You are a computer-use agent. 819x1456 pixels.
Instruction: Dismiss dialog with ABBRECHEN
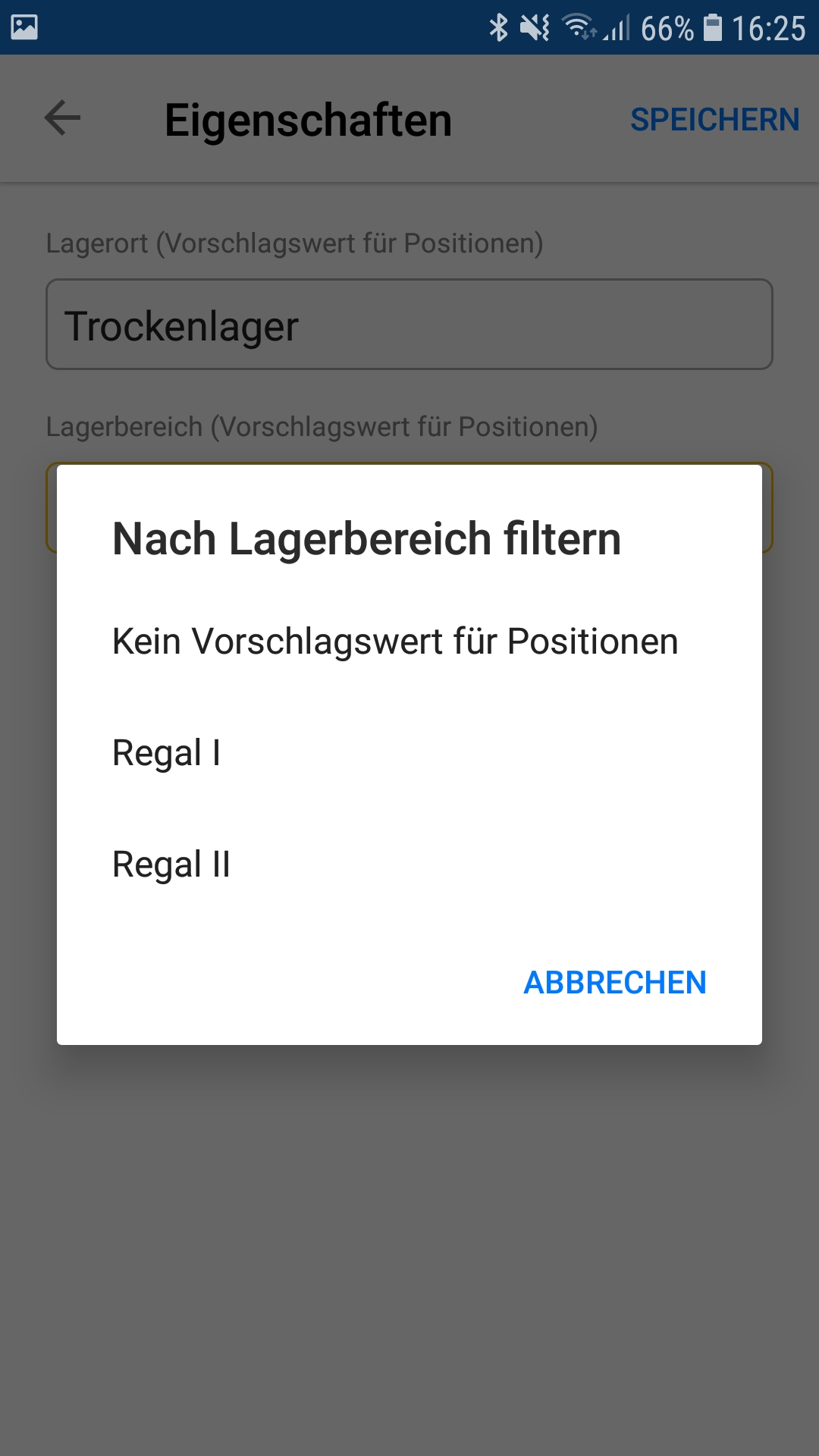pos(615,983)
